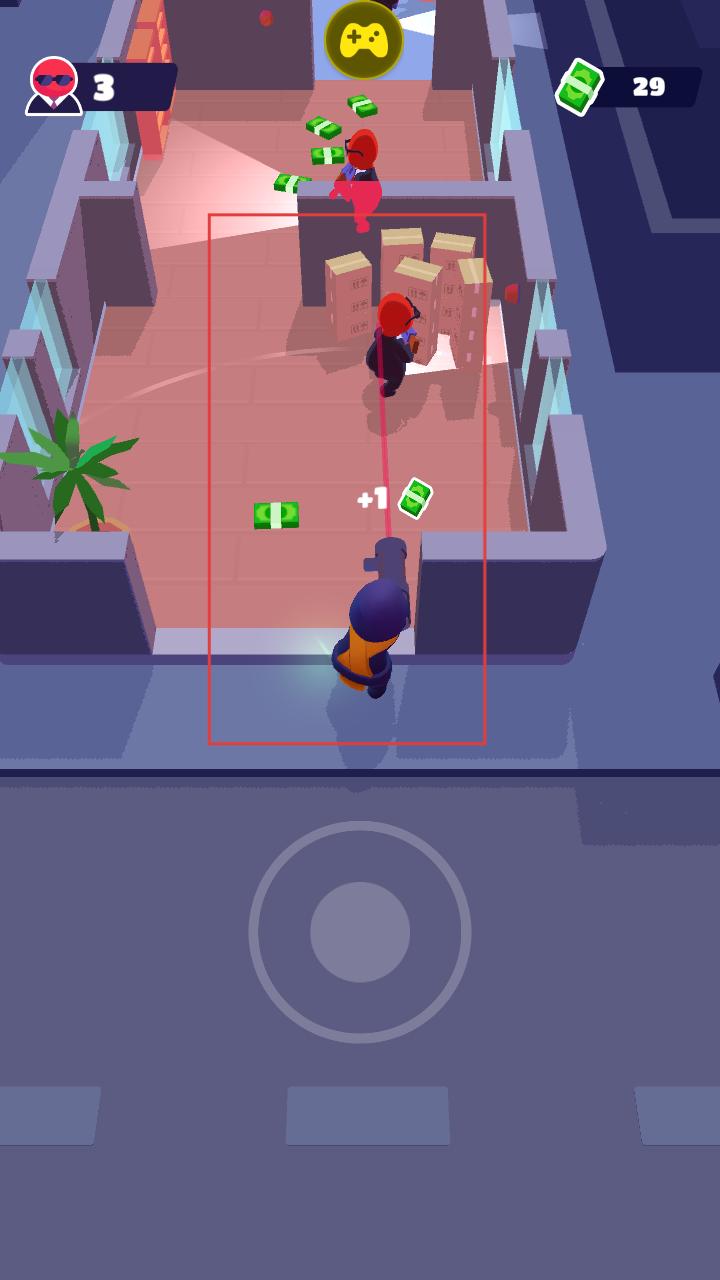This screenshot has height=1280, width=720.
Task: Tap the yellow gamepad icon
Action: point(364,40)
